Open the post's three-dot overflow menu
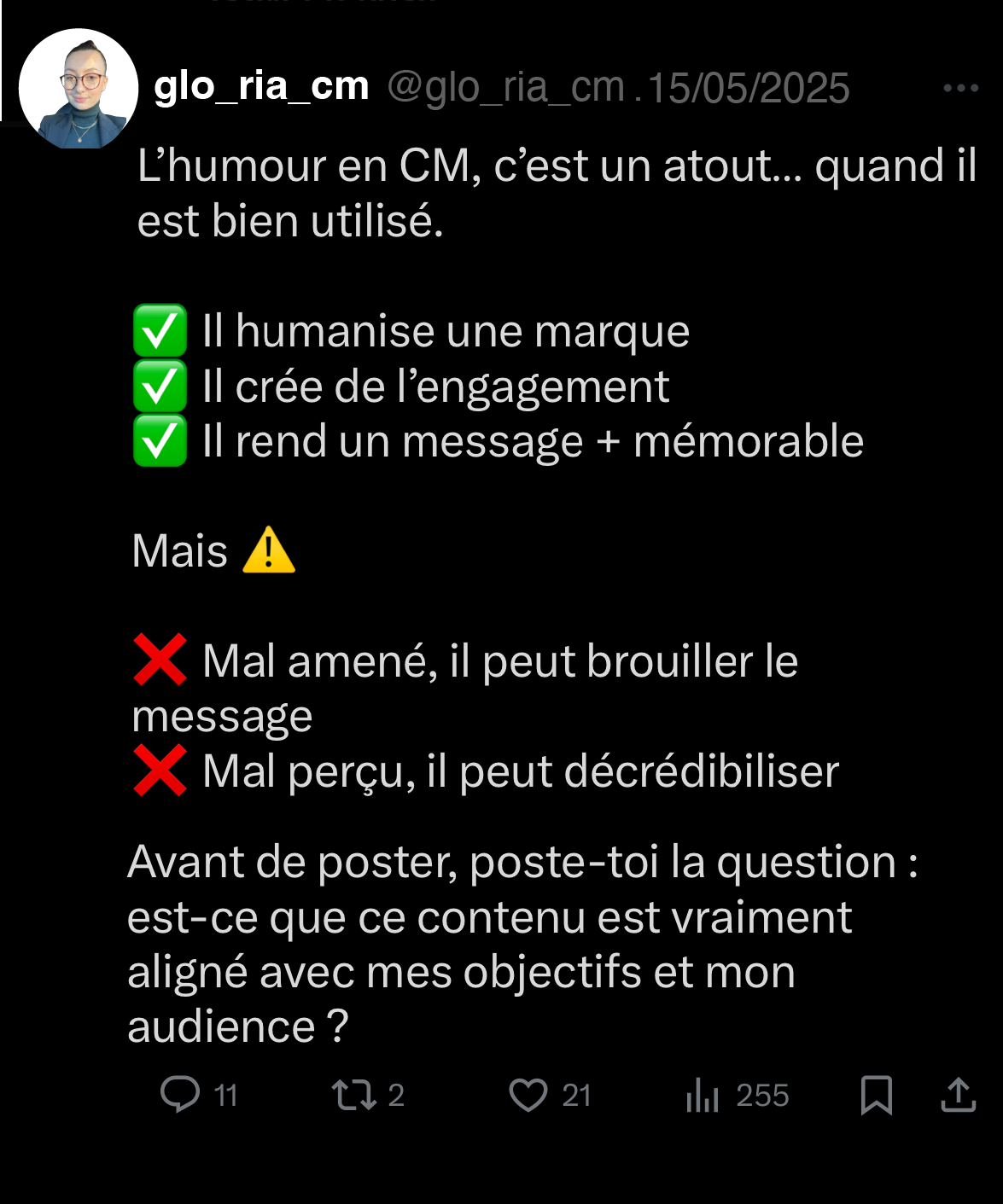1003x1204 pixels. (960, 88)
